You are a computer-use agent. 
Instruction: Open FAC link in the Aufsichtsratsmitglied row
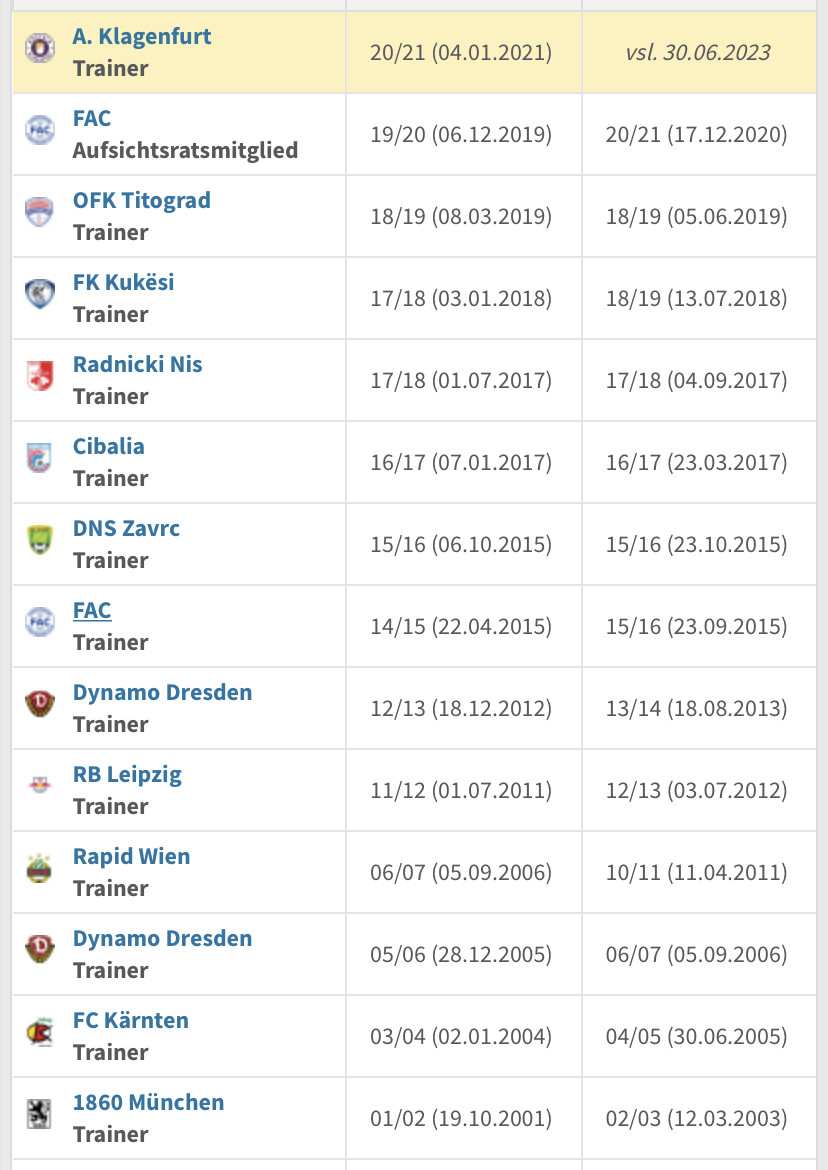click(92, 119)
